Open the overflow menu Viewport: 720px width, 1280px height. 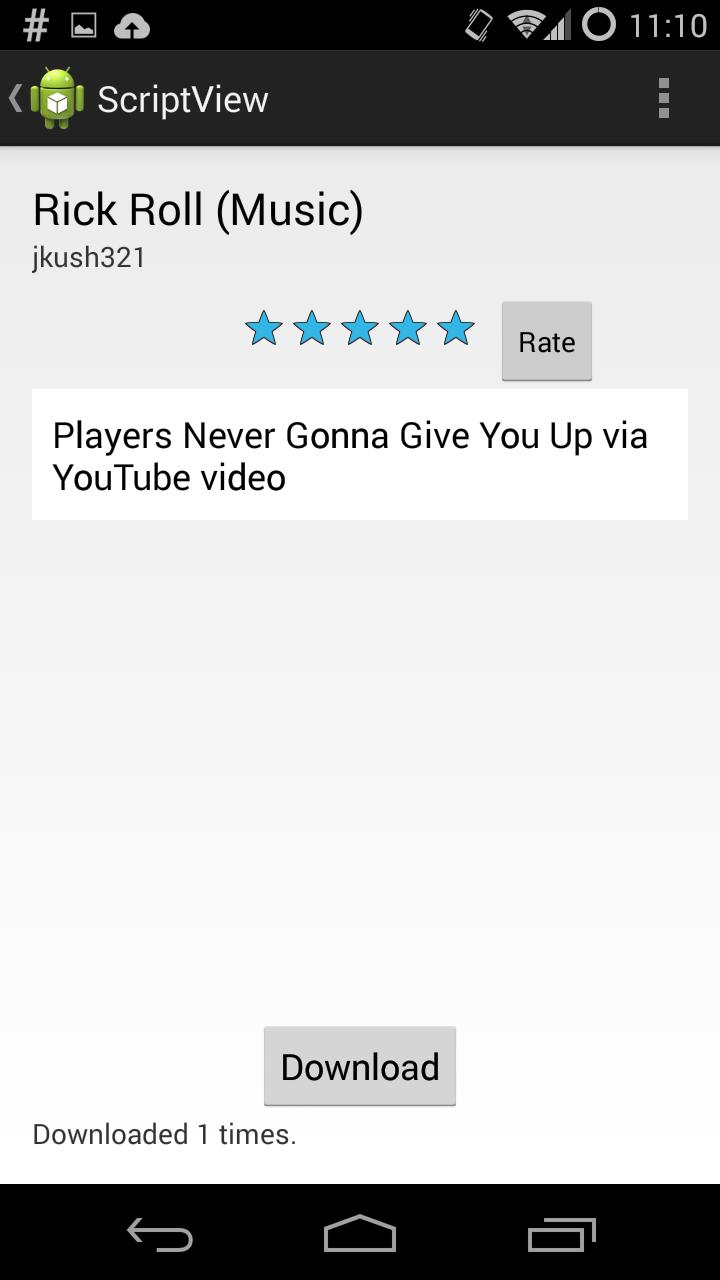663,99
